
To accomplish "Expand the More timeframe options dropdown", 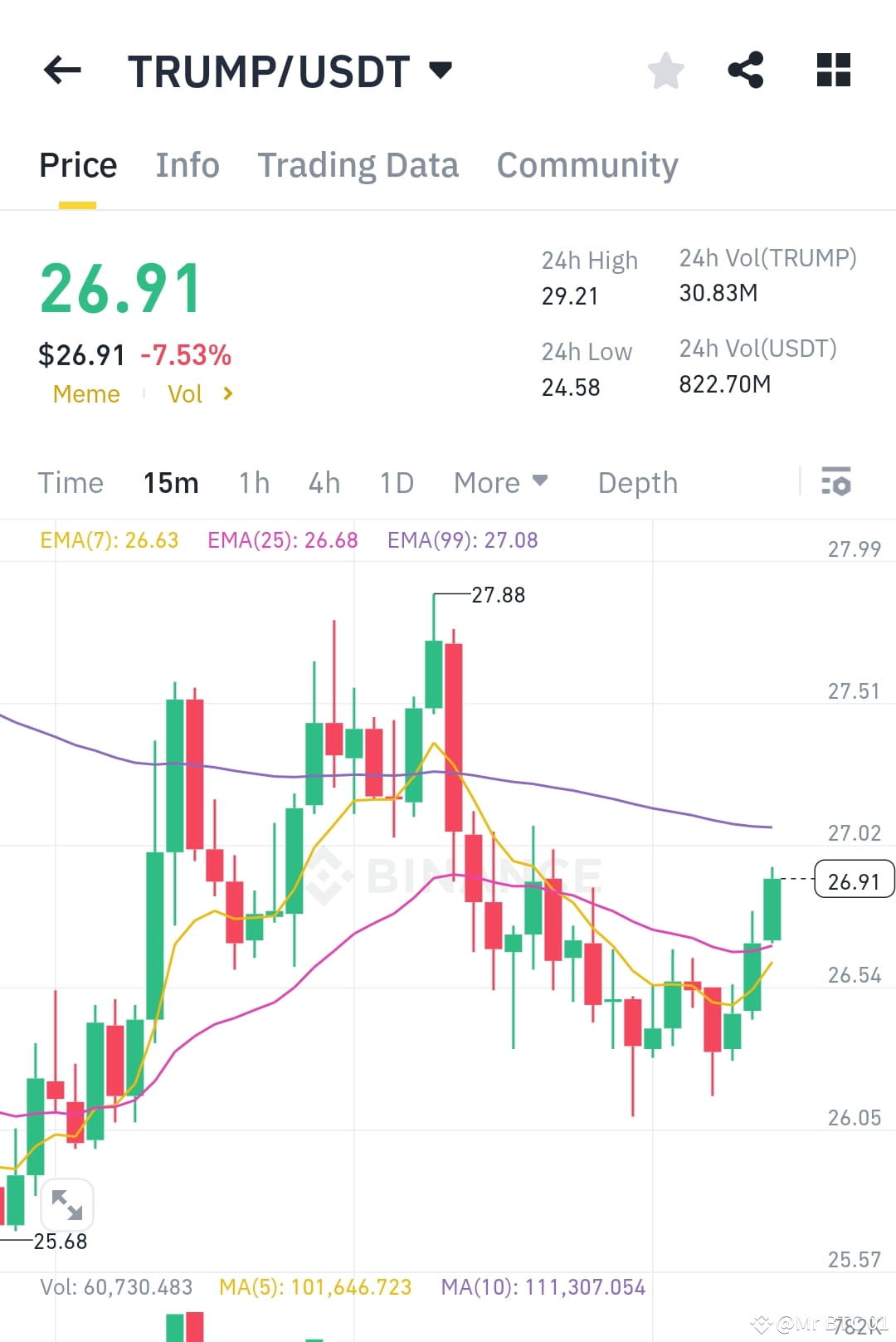I will (x=500, y=482).
